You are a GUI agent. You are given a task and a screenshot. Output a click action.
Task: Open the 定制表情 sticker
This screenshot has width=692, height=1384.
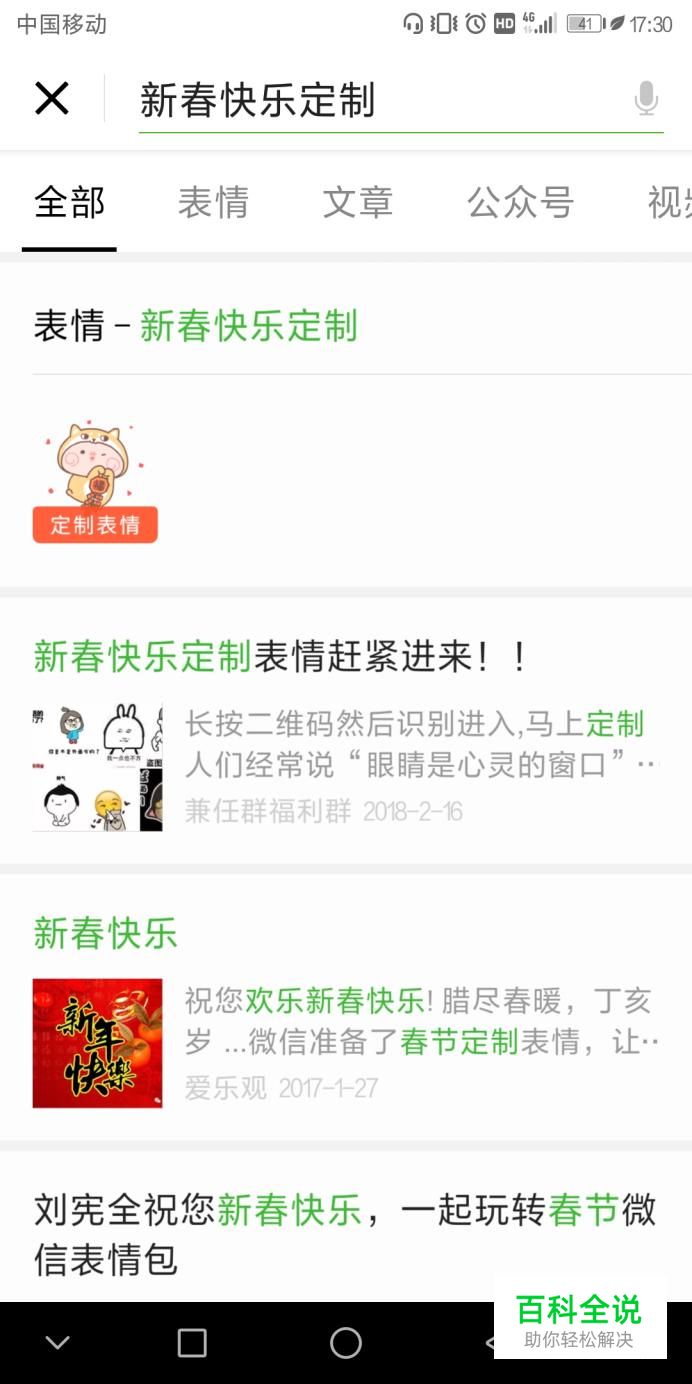pos(95,483)
